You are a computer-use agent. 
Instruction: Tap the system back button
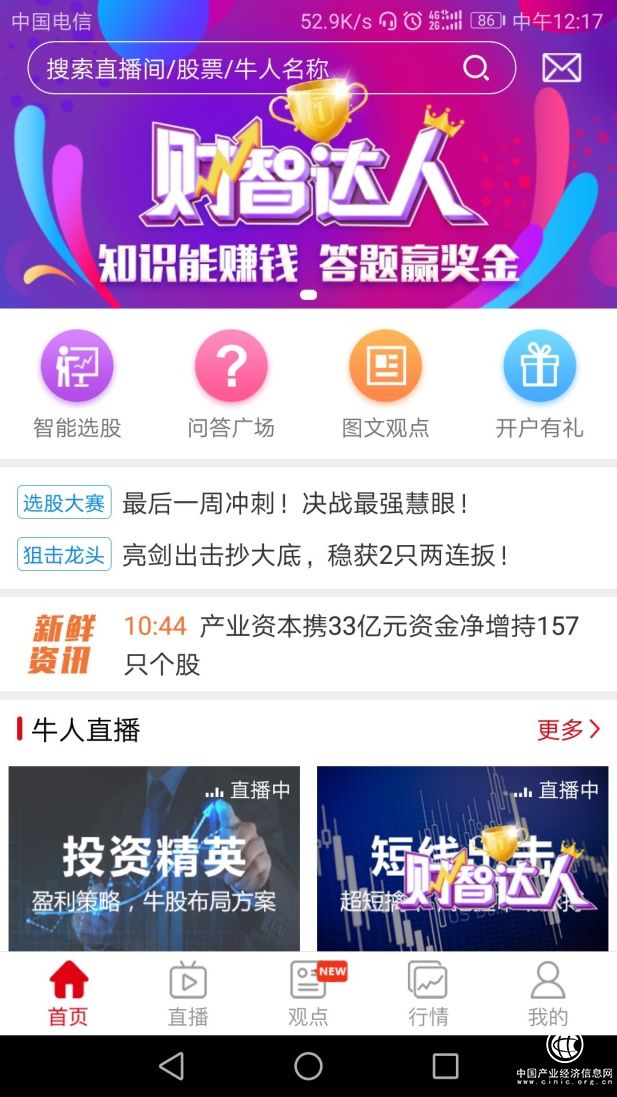point(171,1066)
